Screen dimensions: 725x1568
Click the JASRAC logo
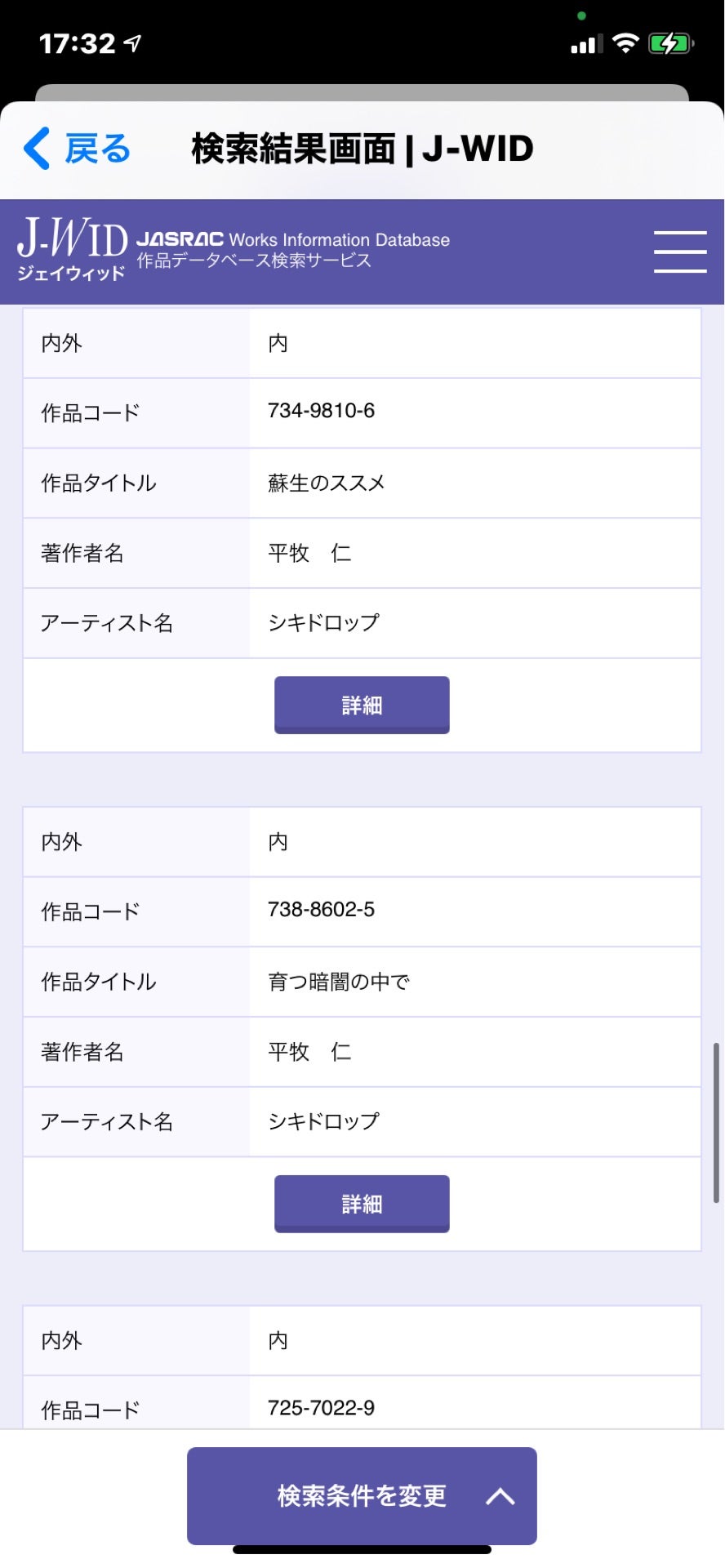point(181,239)
